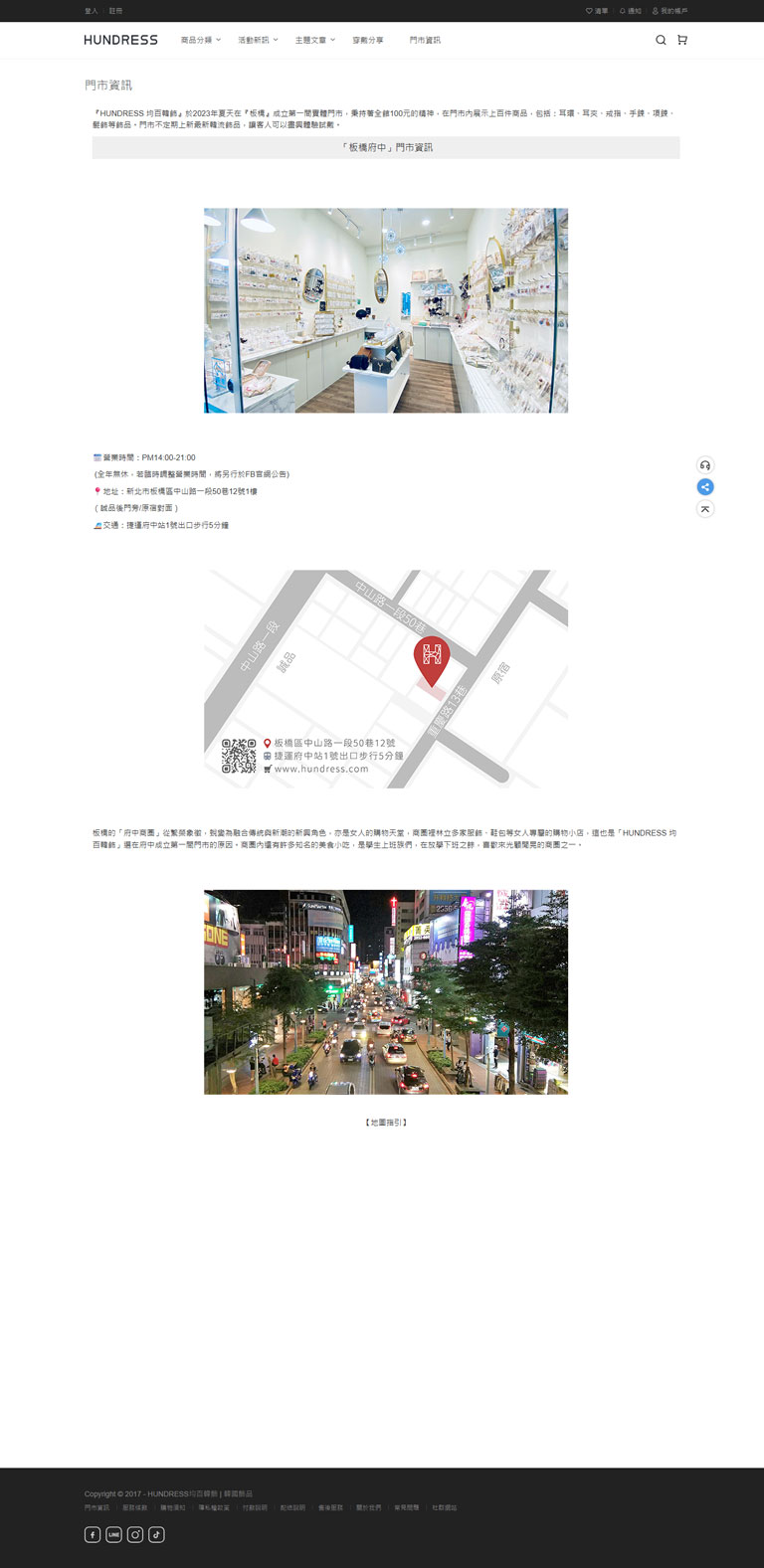764x1568 pixels.
Task: Go to the HUNDRESS home page
Action: click(x=120, y=40)
